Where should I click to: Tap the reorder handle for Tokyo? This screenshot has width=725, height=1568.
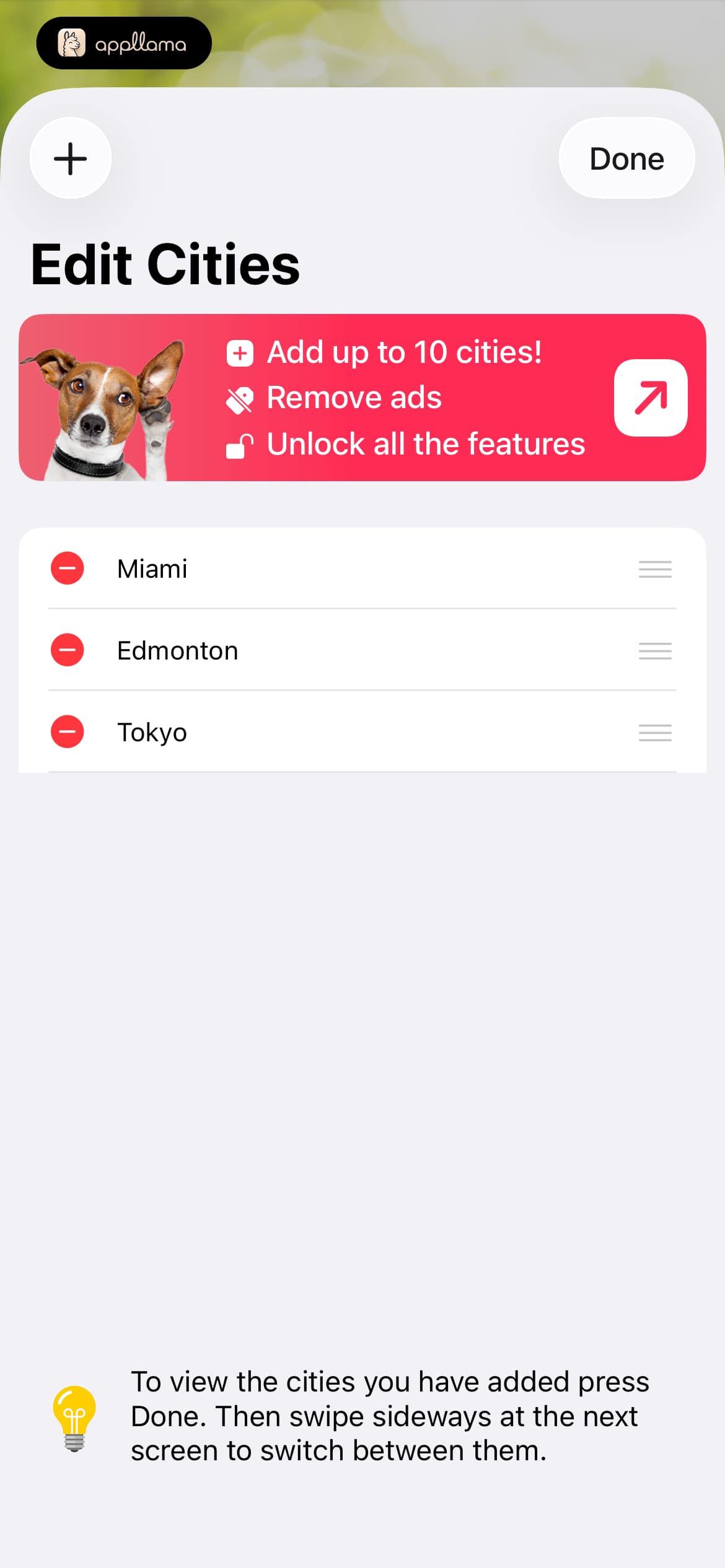click(x=655, y=732)
